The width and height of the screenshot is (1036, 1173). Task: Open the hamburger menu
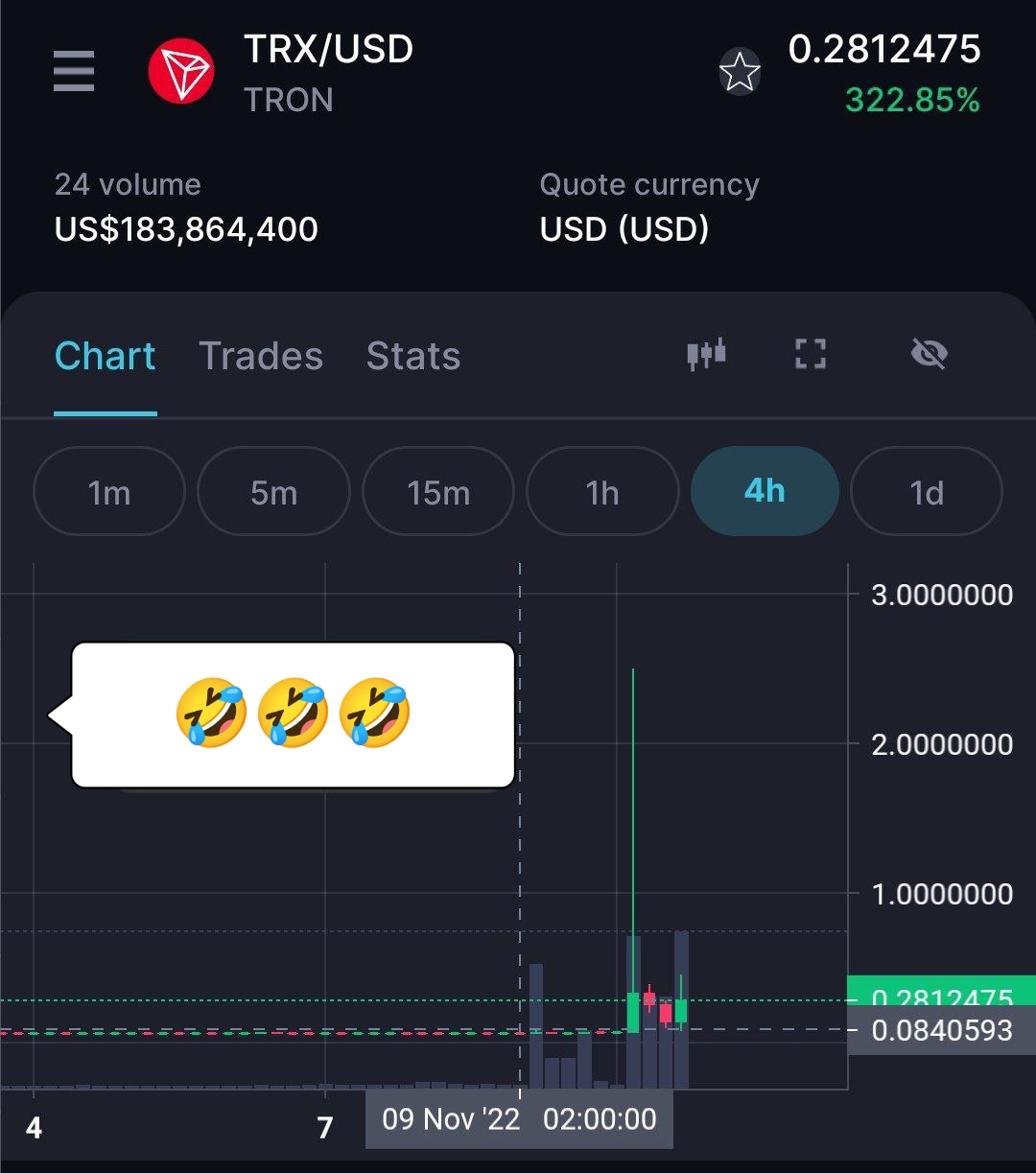coord(74,72)
